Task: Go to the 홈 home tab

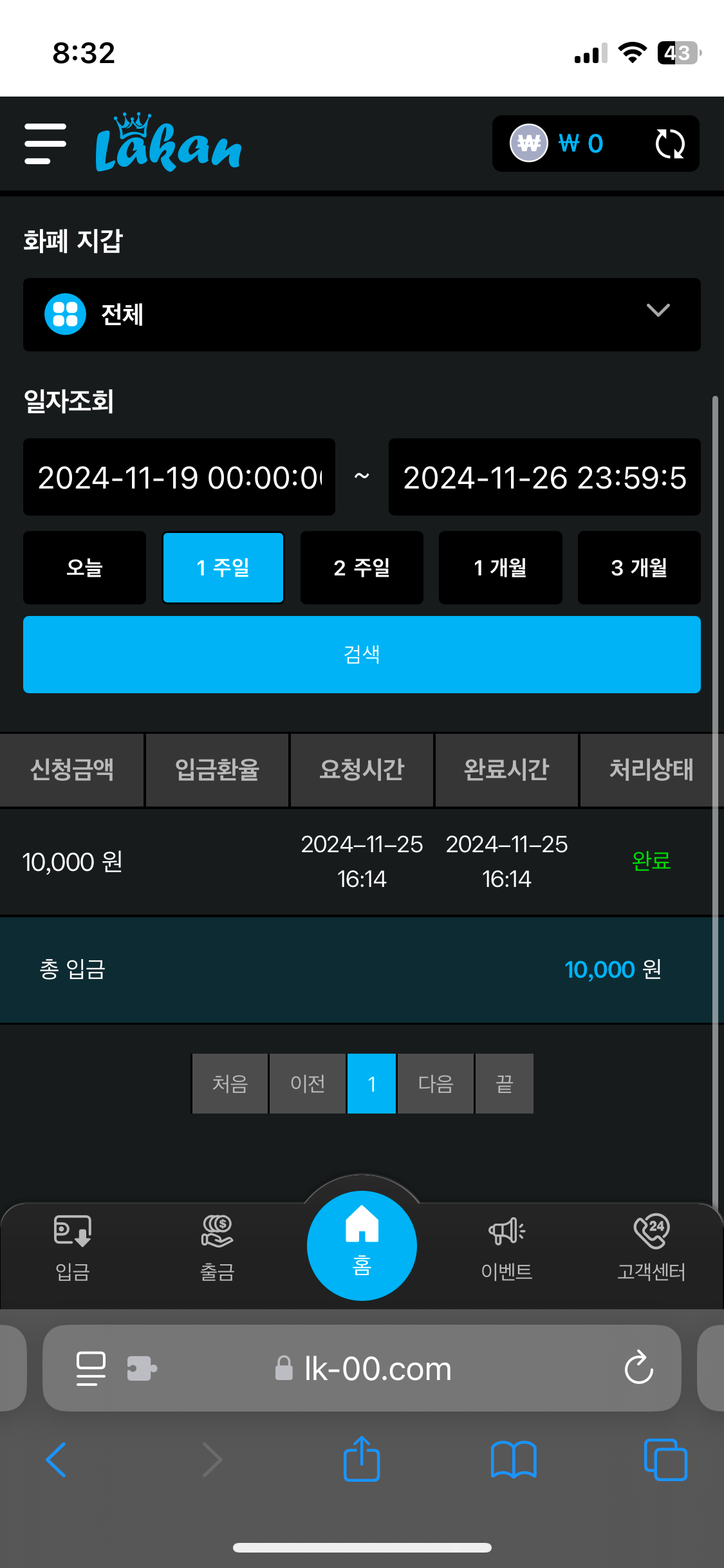Action: 362,1246
